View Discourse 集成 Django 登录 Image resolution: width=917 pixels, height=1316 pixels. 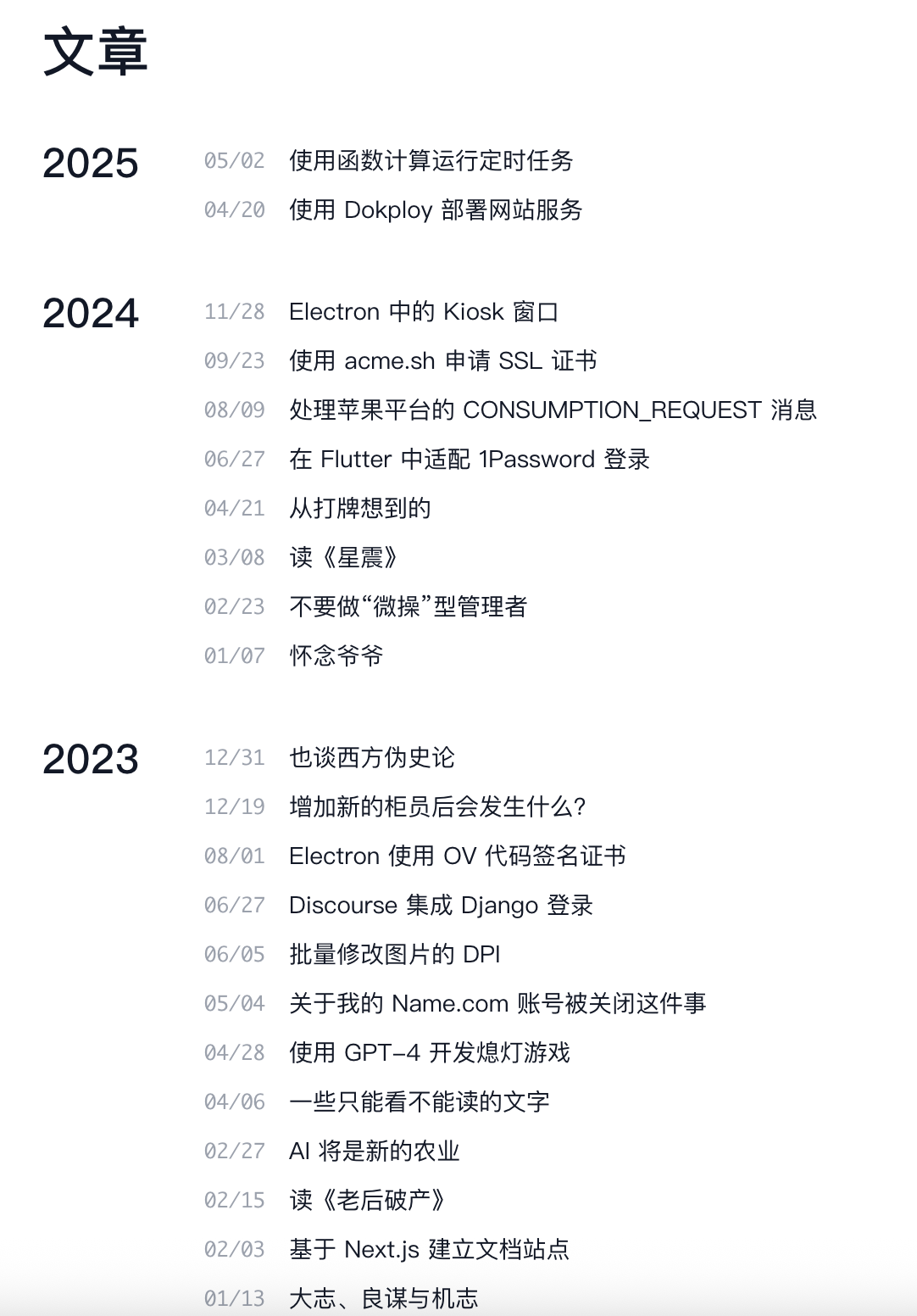(442, 906)
